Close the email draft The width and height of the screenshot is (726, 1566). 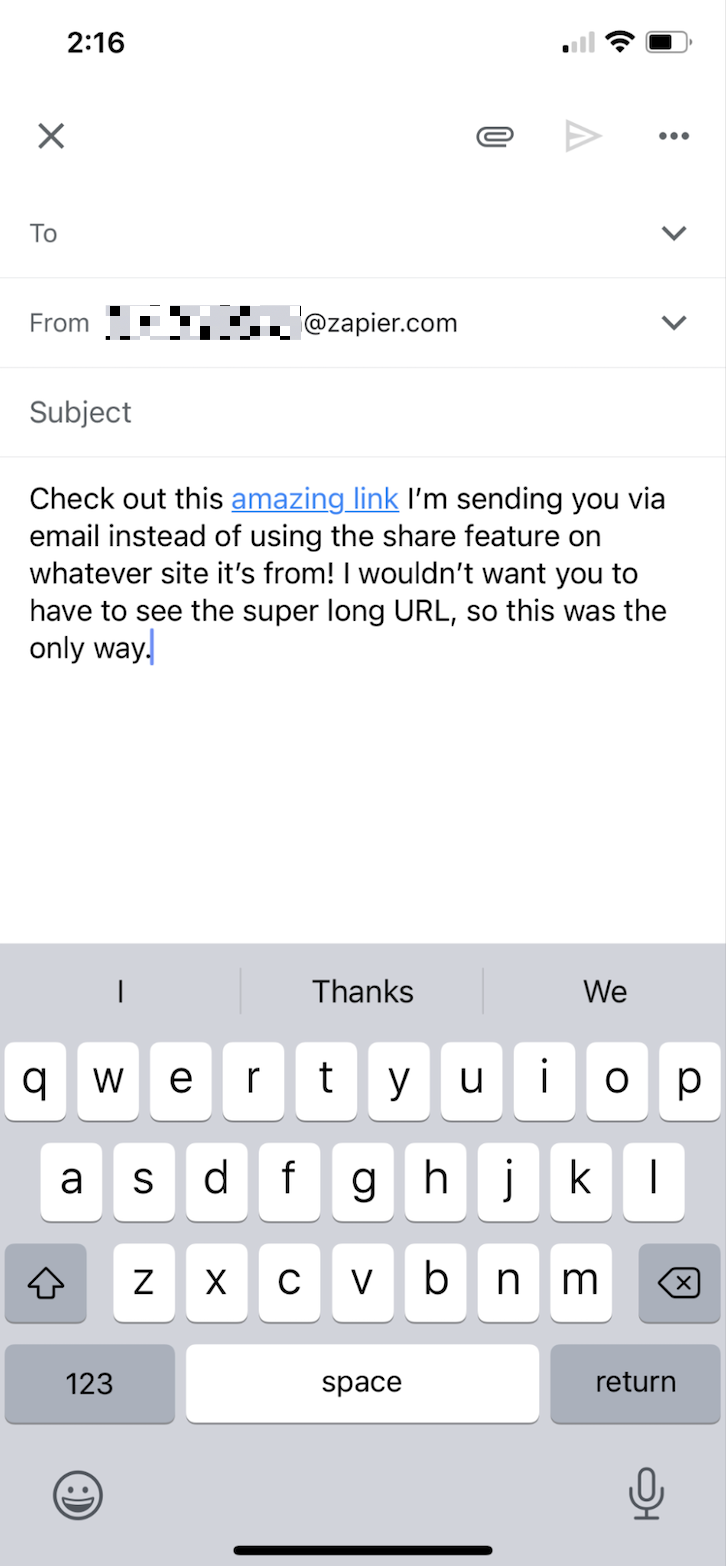tap(51, 136)
